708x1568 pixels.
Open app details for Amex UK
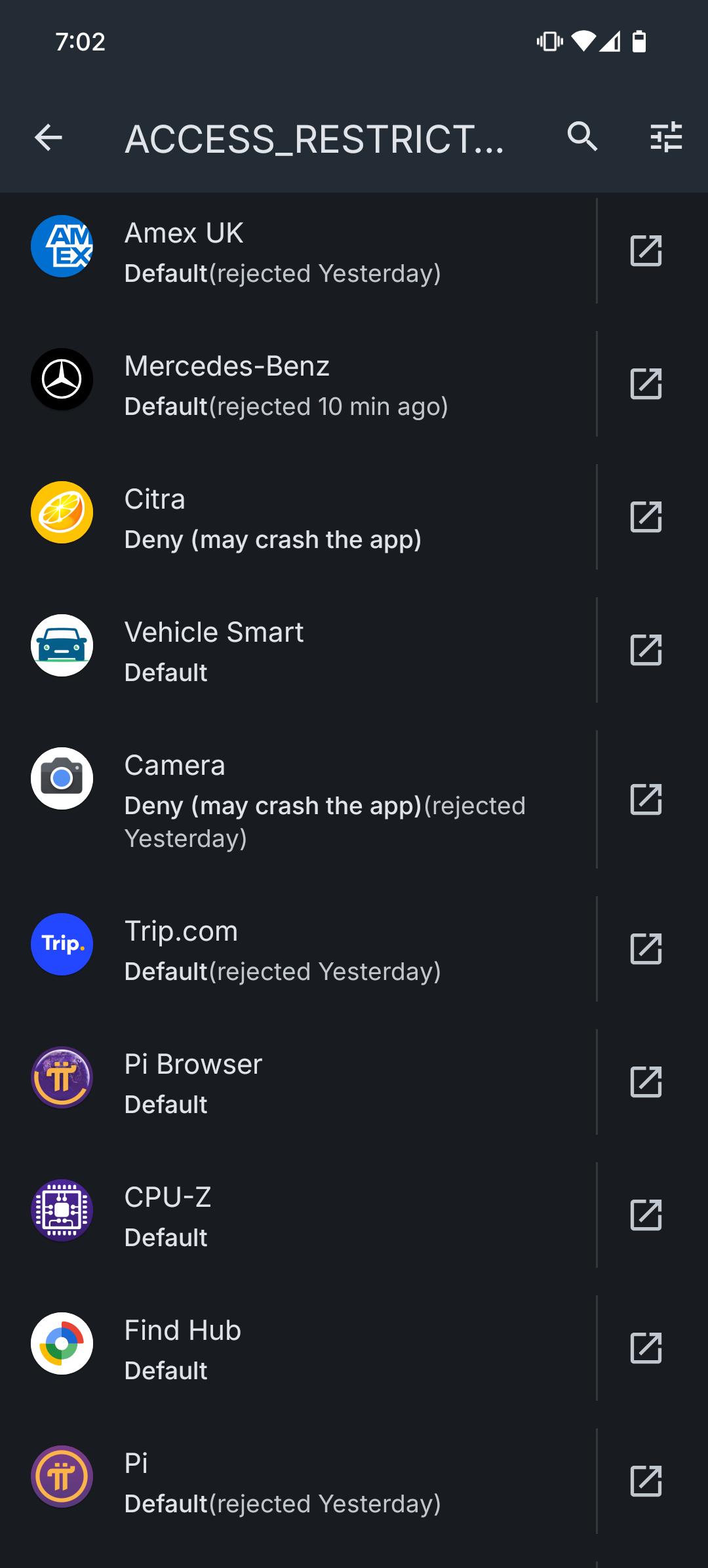click(646, 251)
